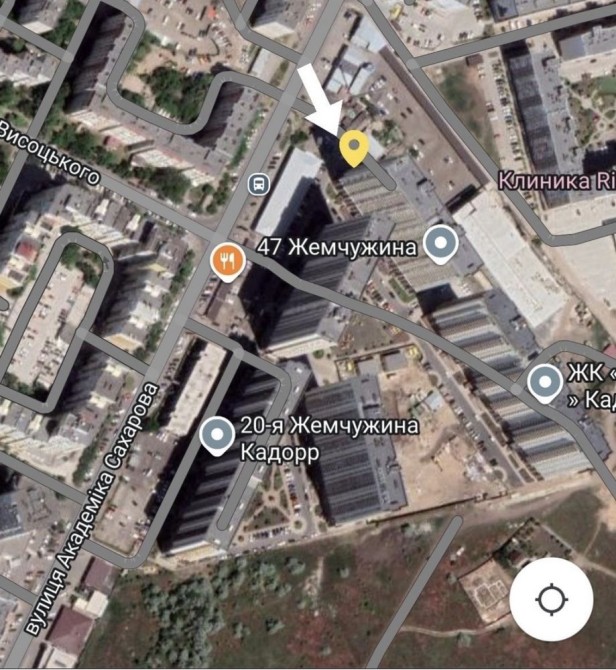The image size is (616, 670).
Task: Open the 47 Жемчужина place marker
Action: click(x=440, y=244)
